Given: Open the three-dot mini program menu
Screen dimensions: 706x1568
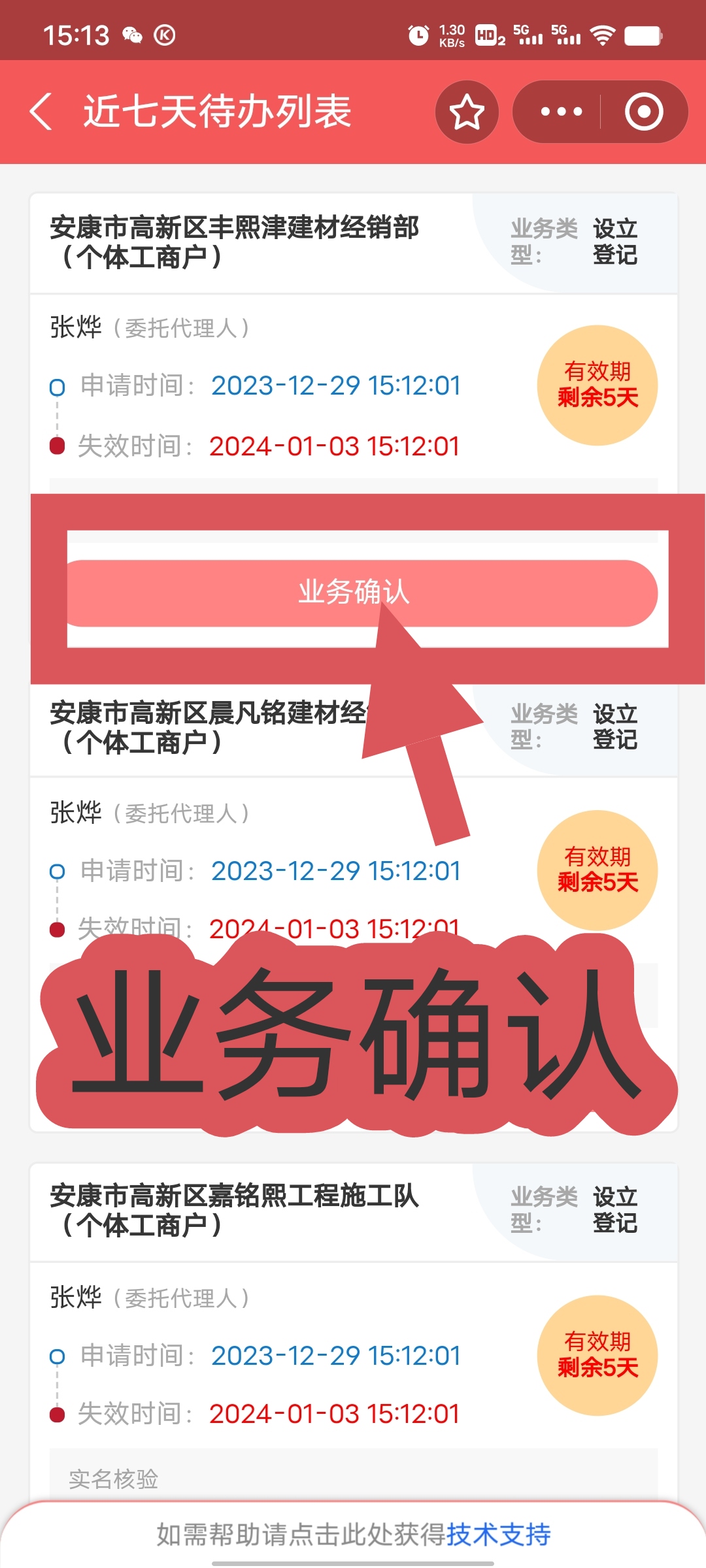Looking at the screenshot, I should pyautogui.click(x=561, y=112).
